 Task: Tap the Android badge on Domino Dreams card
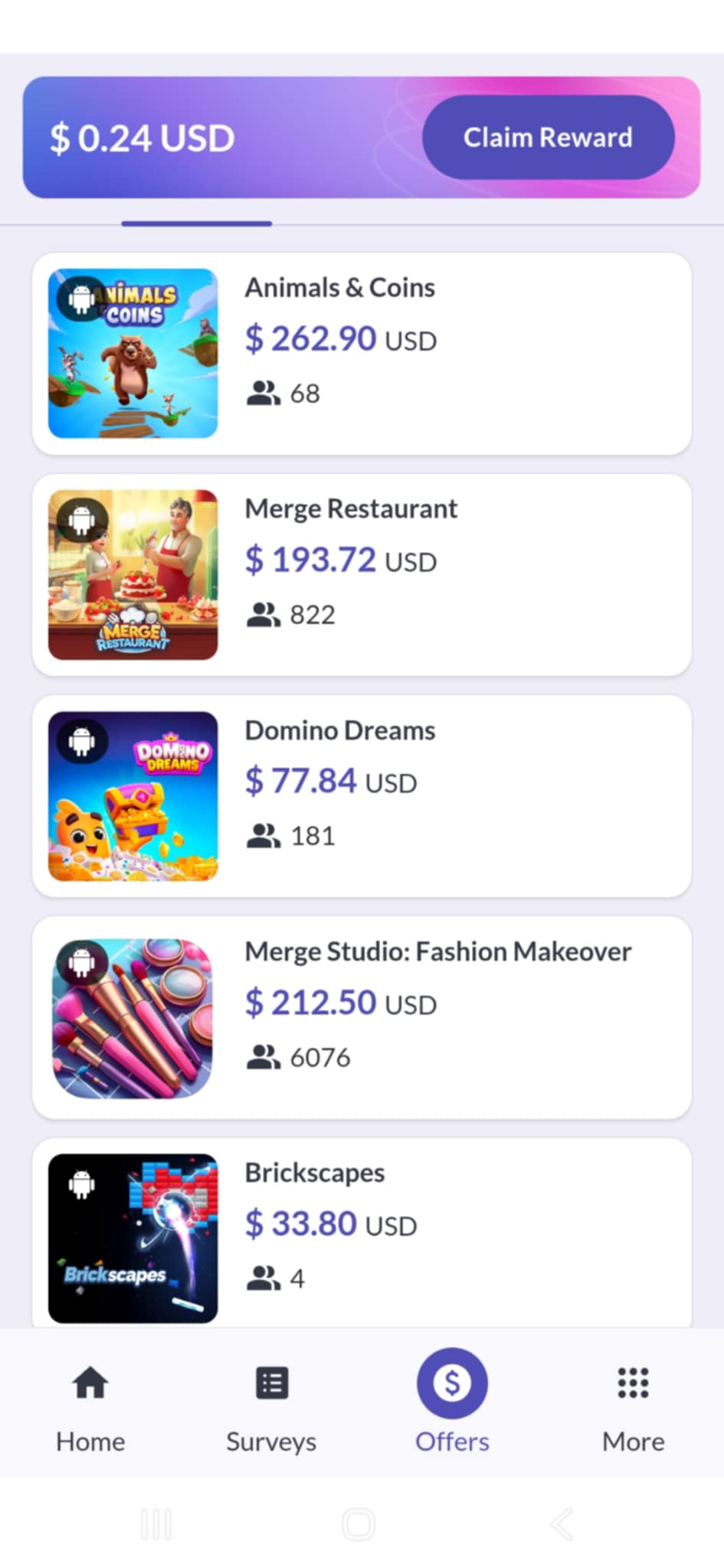tap(82, 740)
